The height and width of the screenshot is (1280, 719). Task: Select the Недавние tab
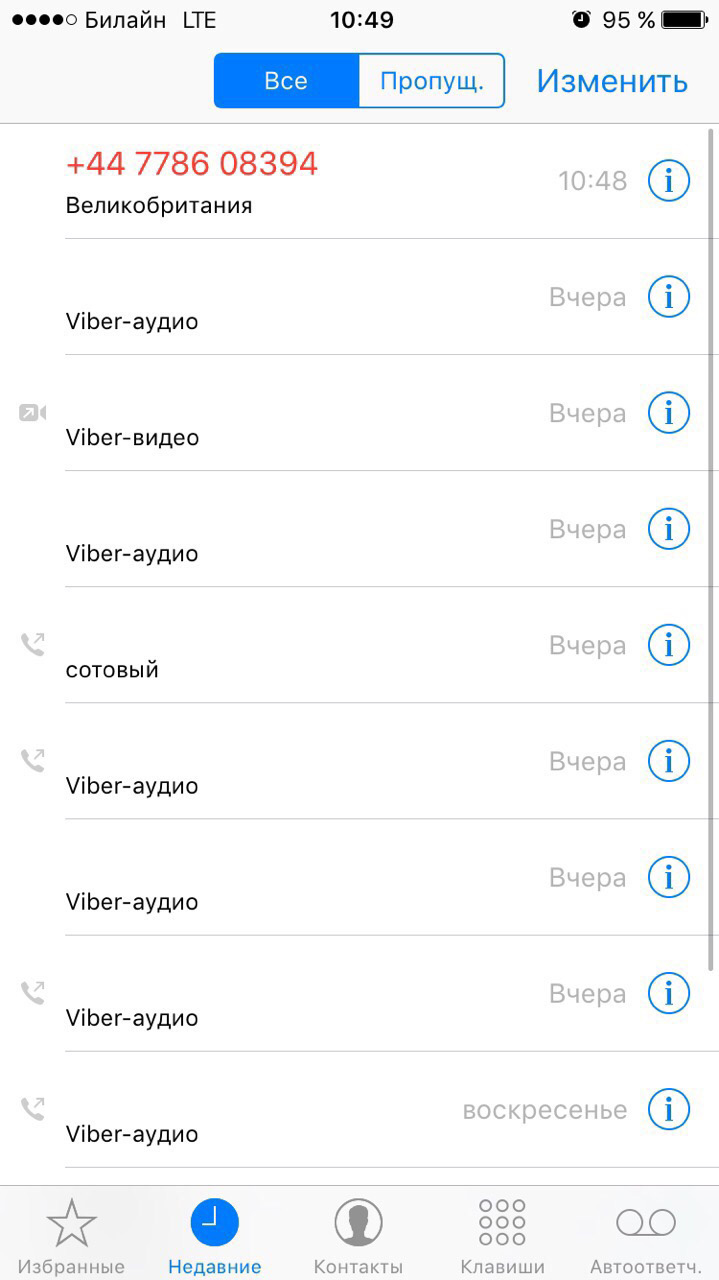214,1237
